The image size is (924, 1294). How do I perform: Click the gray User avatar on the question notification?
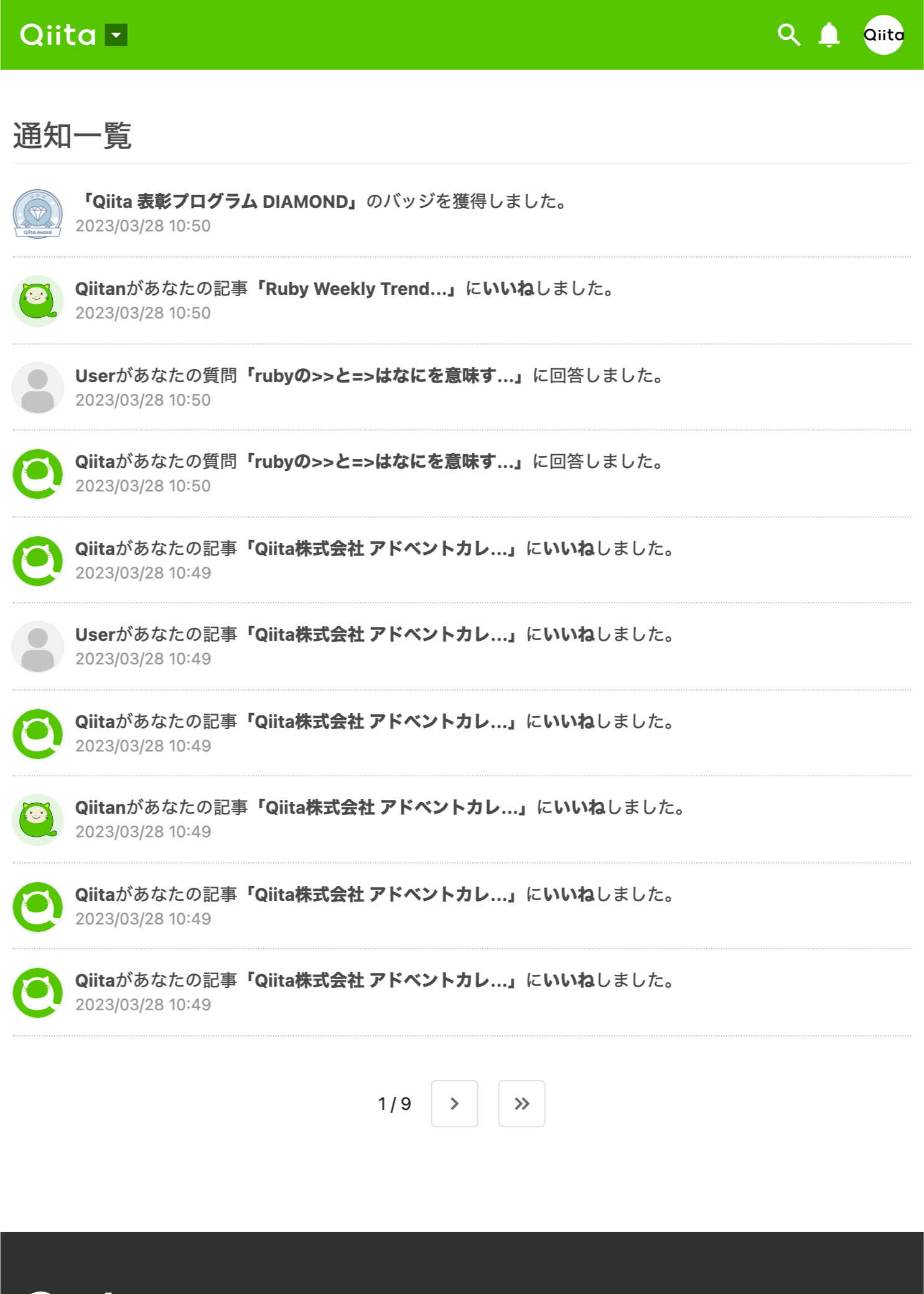(37, 387)
